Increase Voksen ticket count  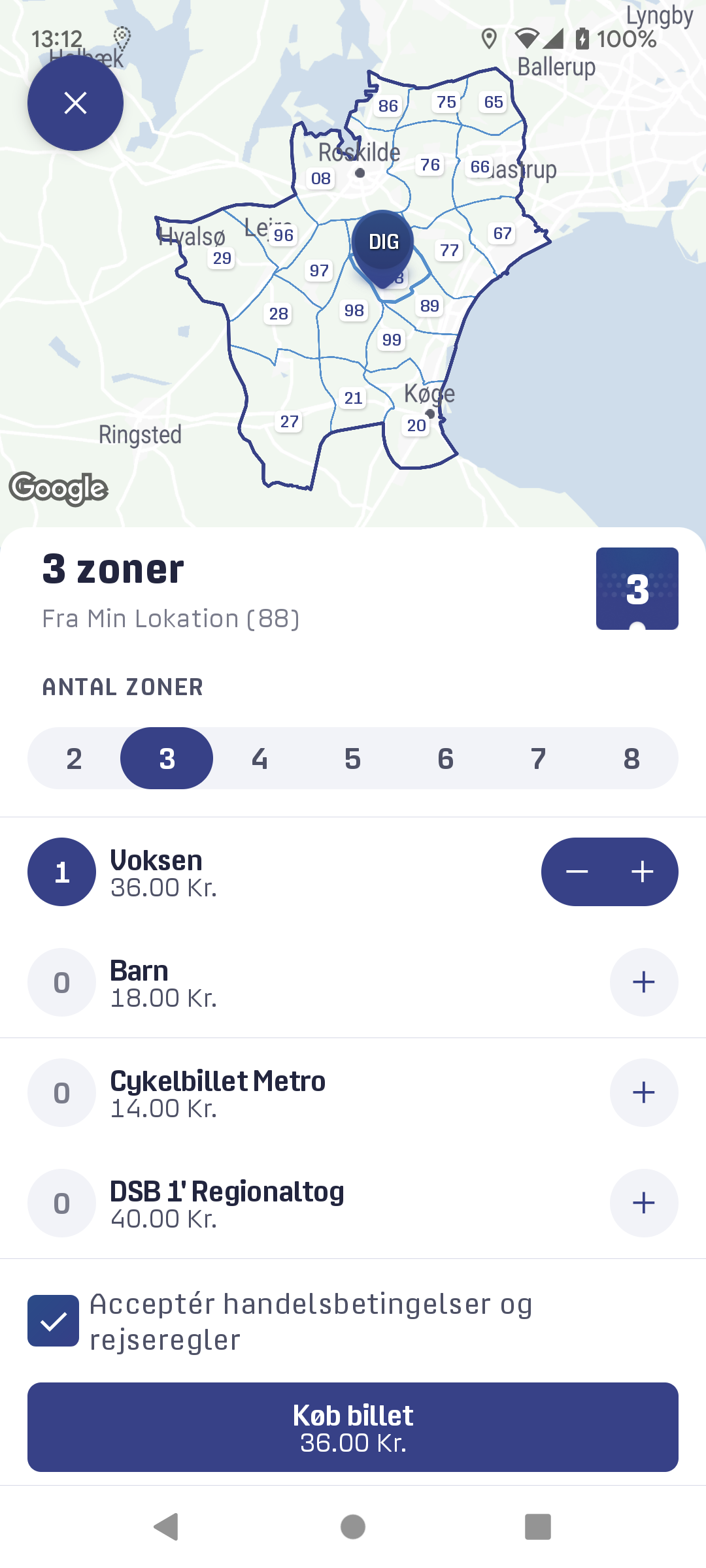click(643, 872)
